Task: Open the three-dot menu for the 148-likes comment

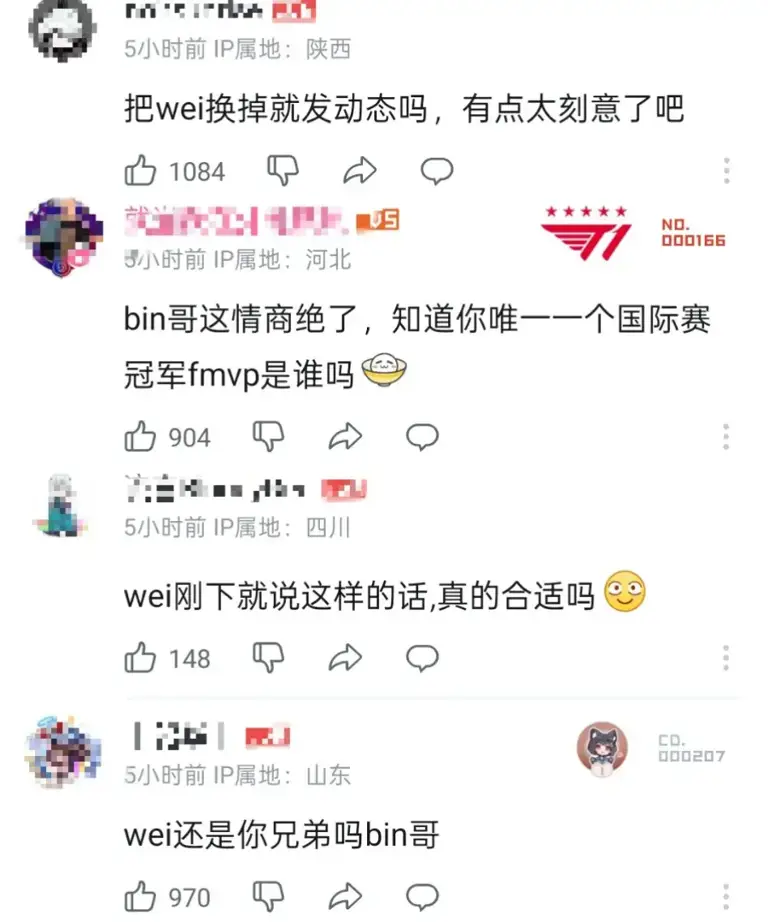Action: (x=724, y=657)
